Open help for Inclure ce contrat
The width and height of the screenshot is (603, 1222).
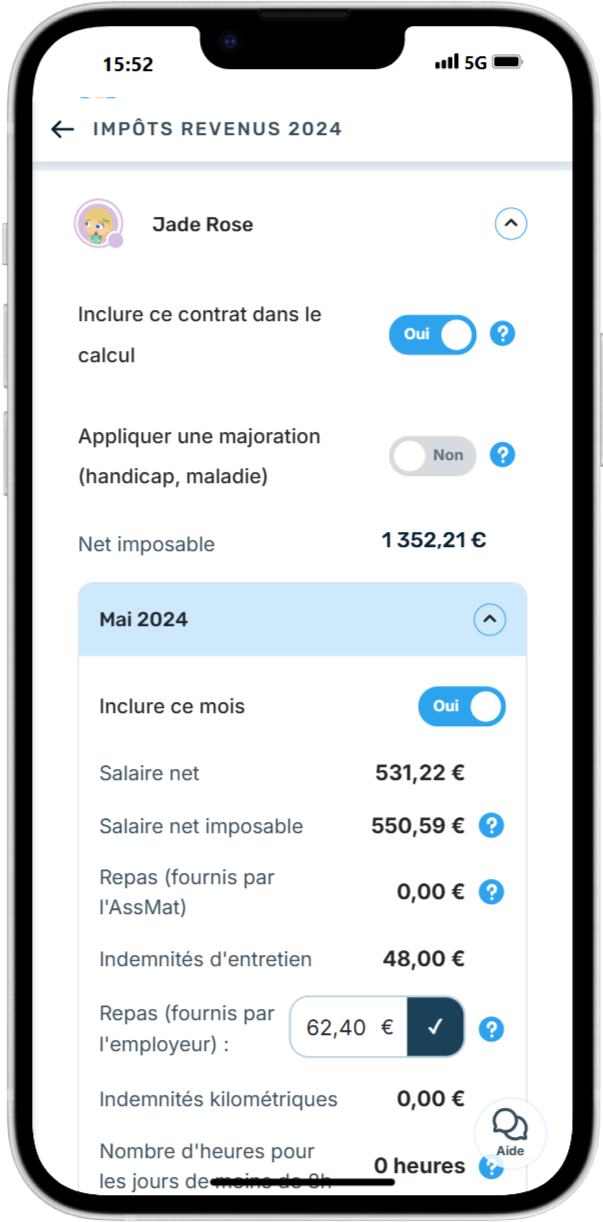coord(503,334)
